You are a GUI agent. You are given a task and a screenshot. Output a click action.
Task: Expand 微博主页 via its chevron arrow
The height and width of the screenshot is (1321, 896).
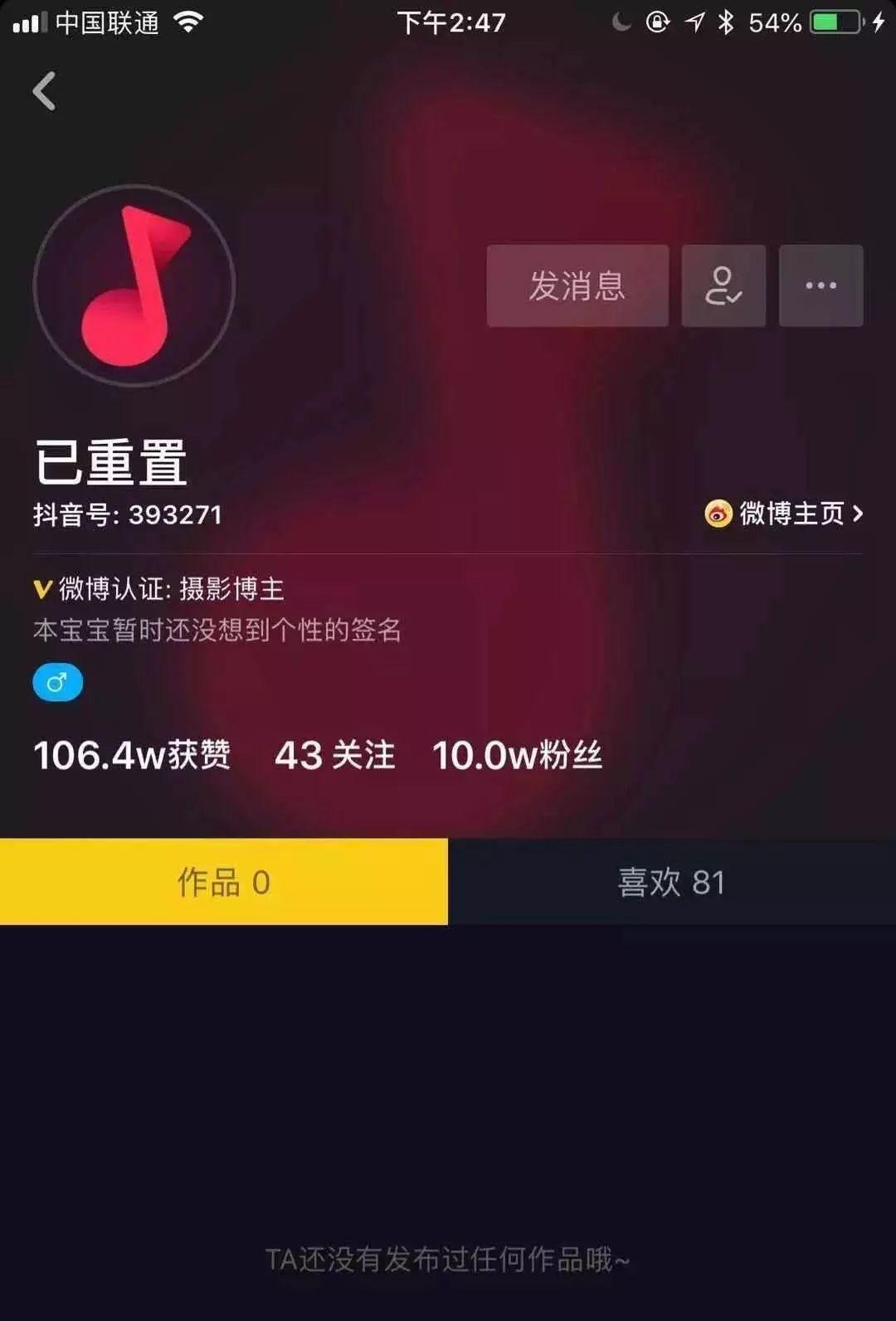(x=859, y=514)
